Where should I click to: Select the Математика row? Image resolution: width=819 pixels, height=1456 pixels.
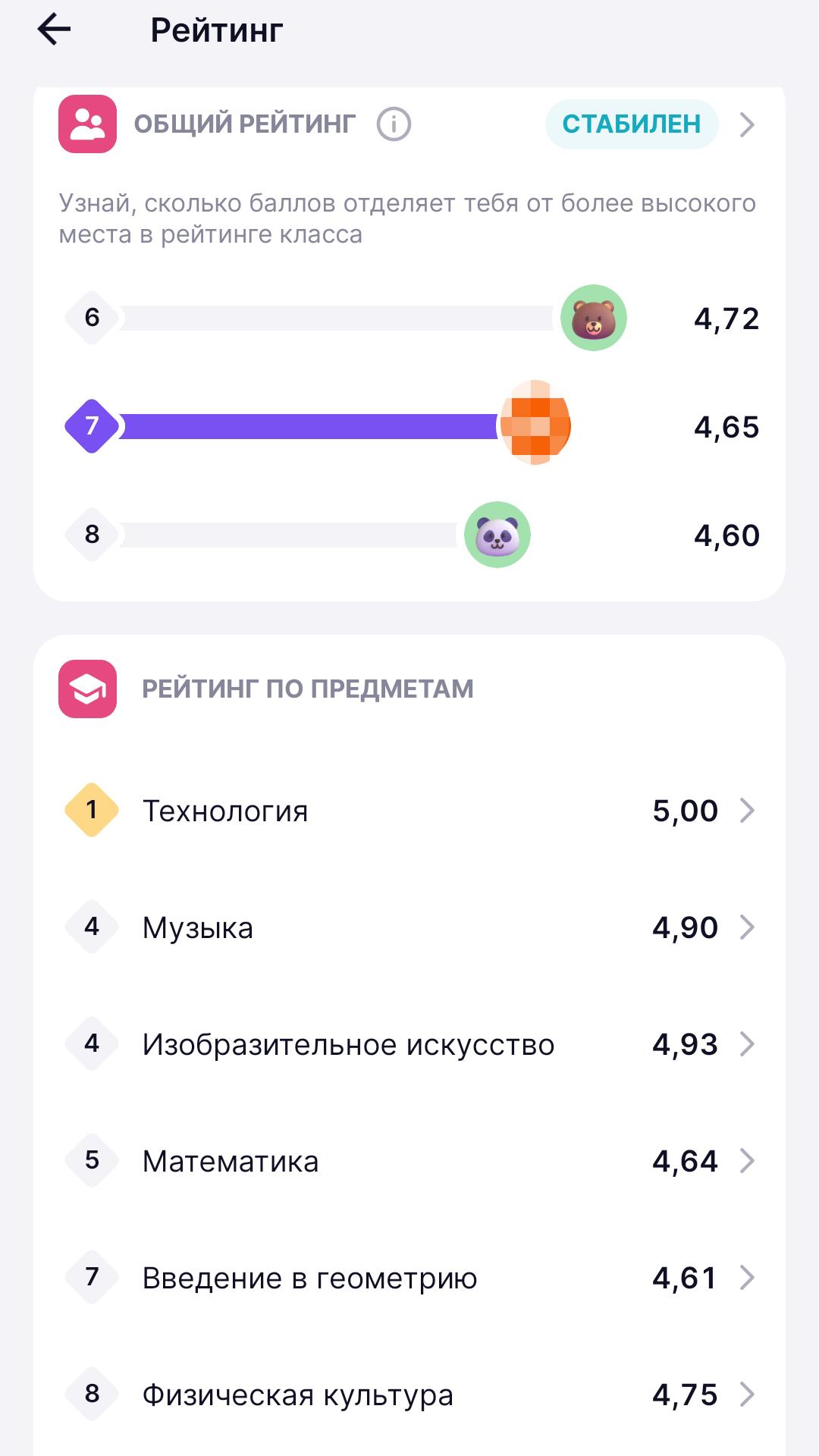coord(409,1161)
